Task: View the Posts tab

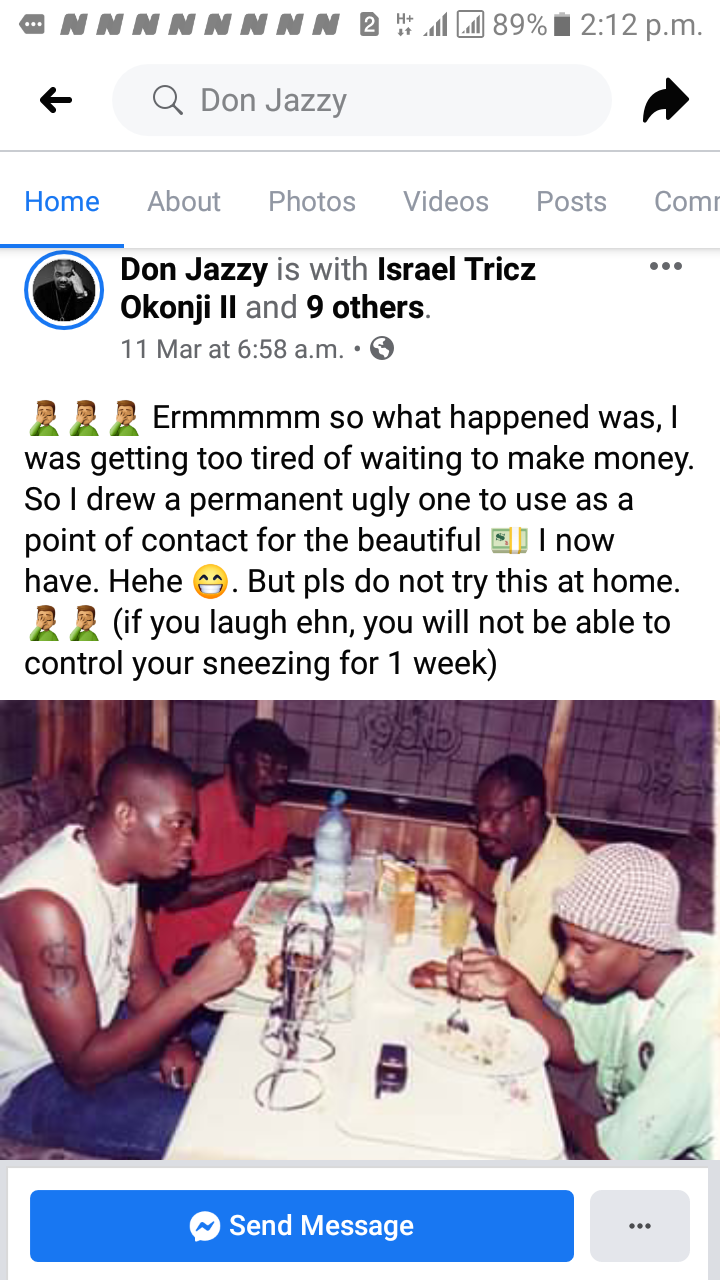Action: pos(571,202)
